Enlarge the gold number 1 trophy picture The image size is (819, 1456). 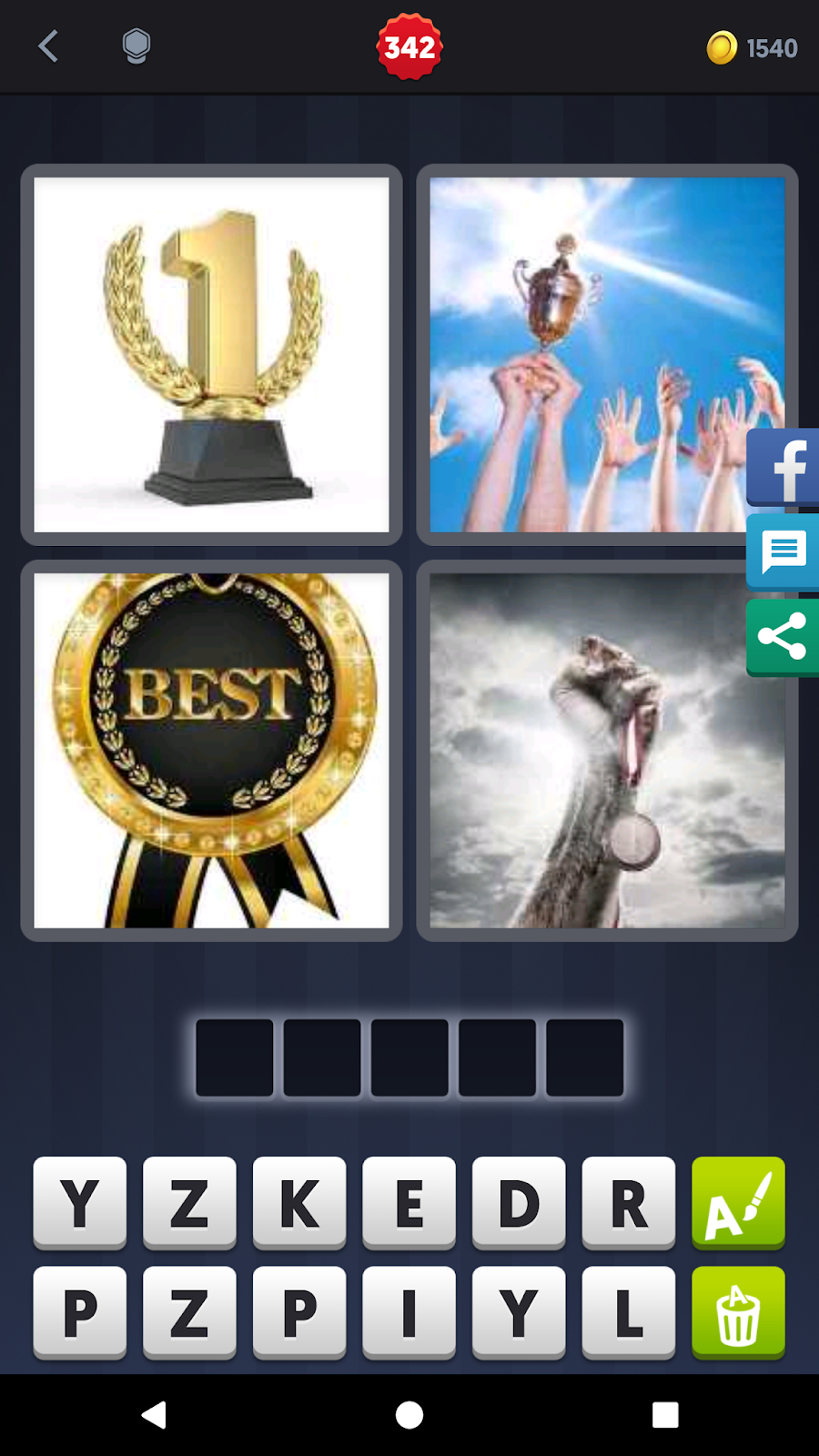pos(211,355)
